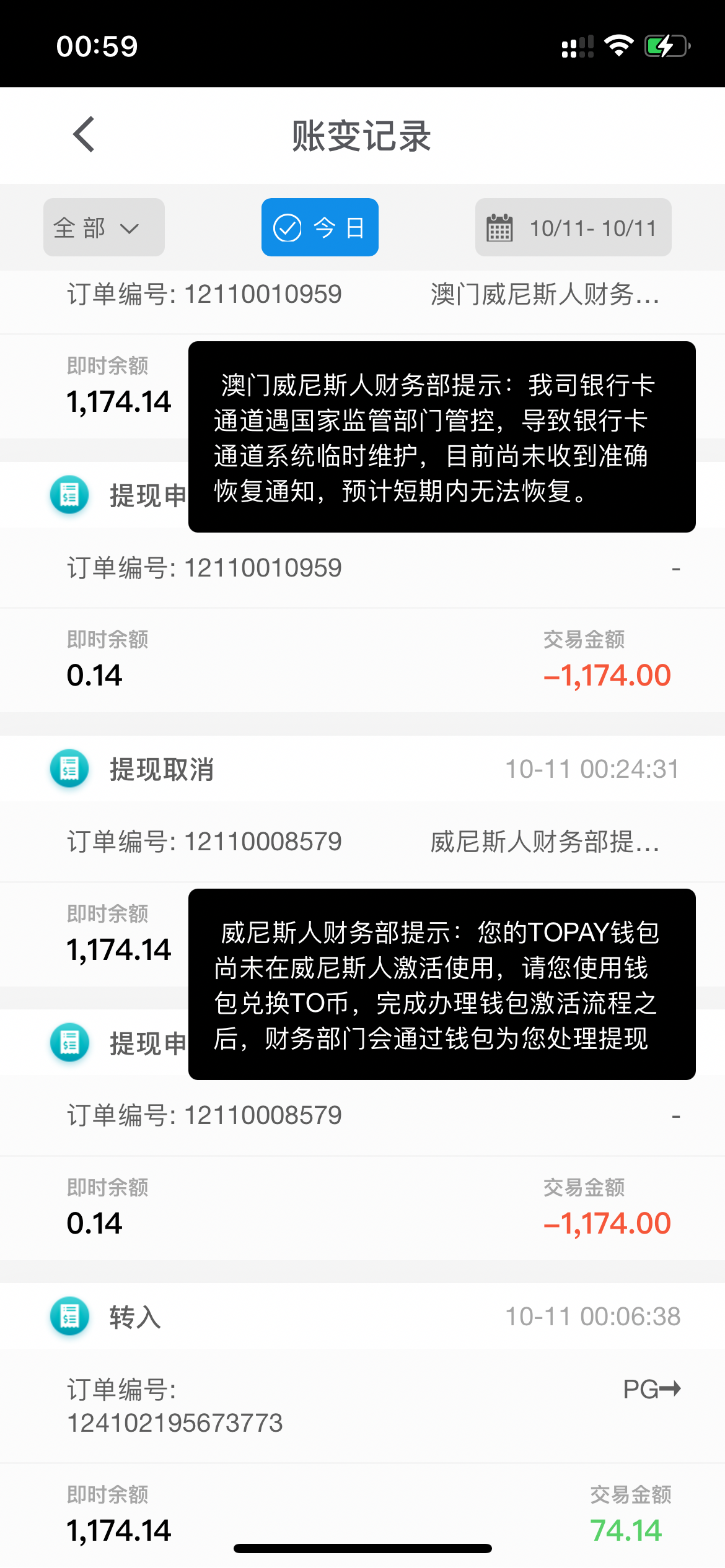
Task: Select the 今日 date filter
Action: tap(320, 228)
